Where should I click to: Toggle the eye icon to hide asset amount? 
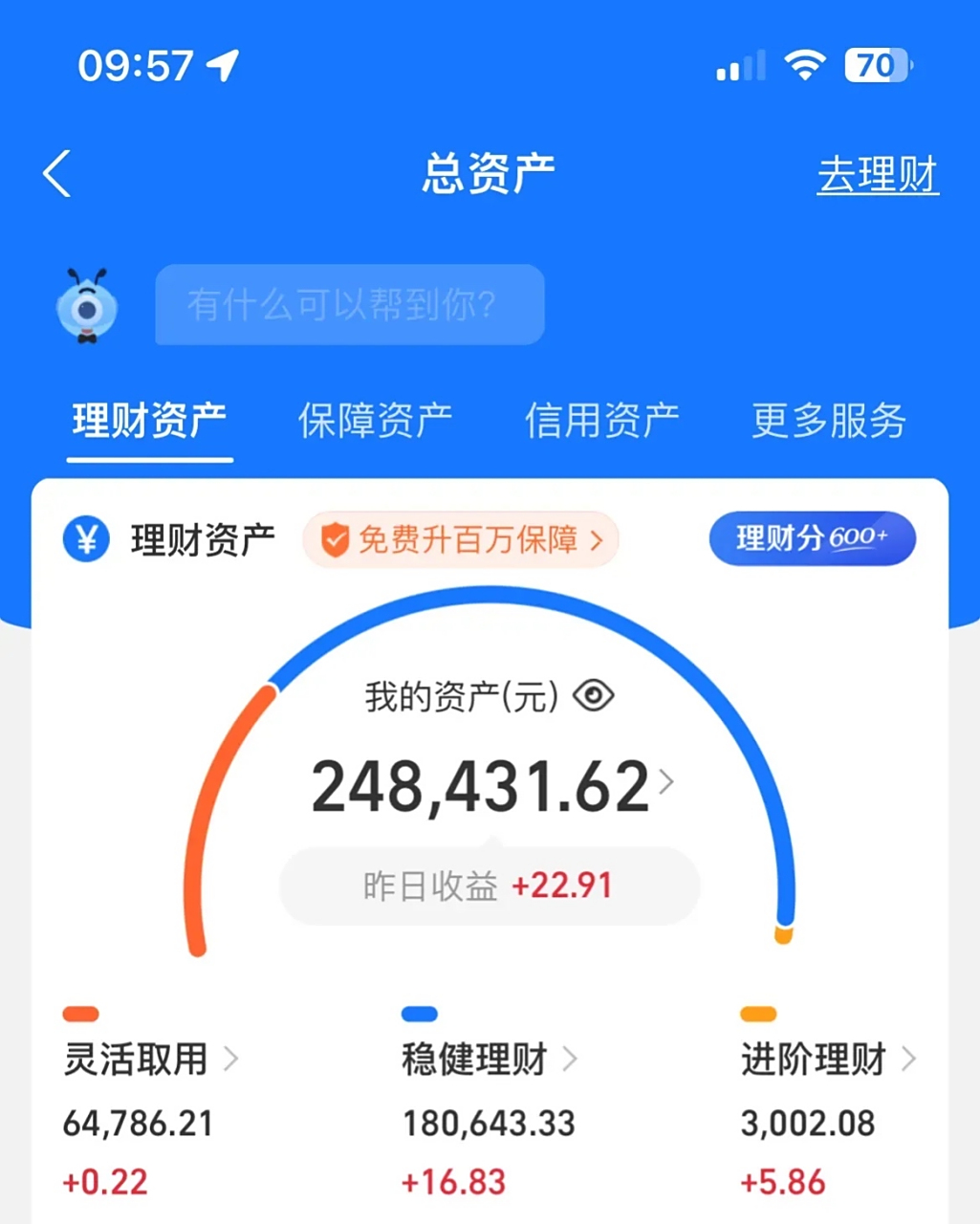coord(594,696)
